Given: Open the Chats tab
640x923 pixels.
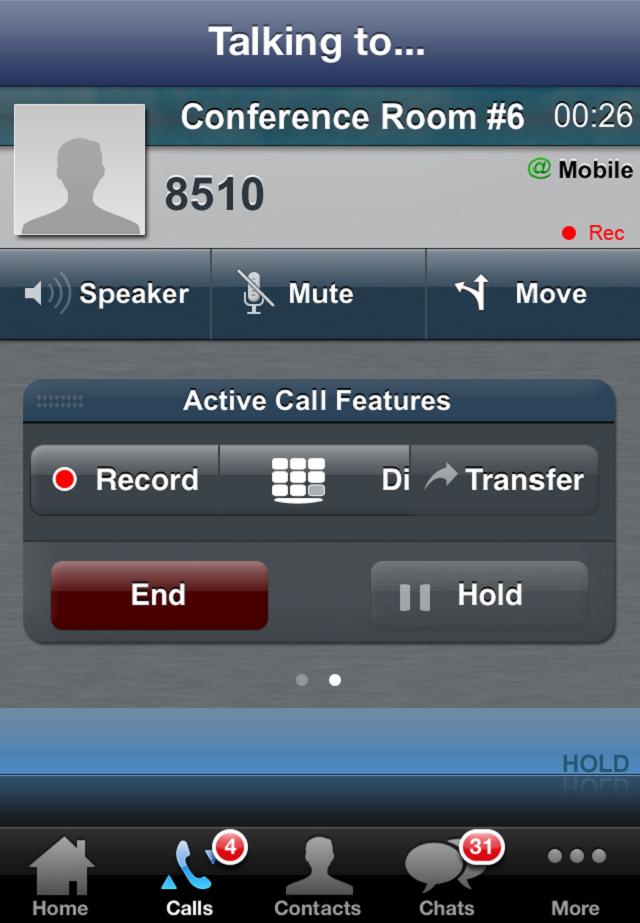Looking at the screenshot, I should 446,877.
